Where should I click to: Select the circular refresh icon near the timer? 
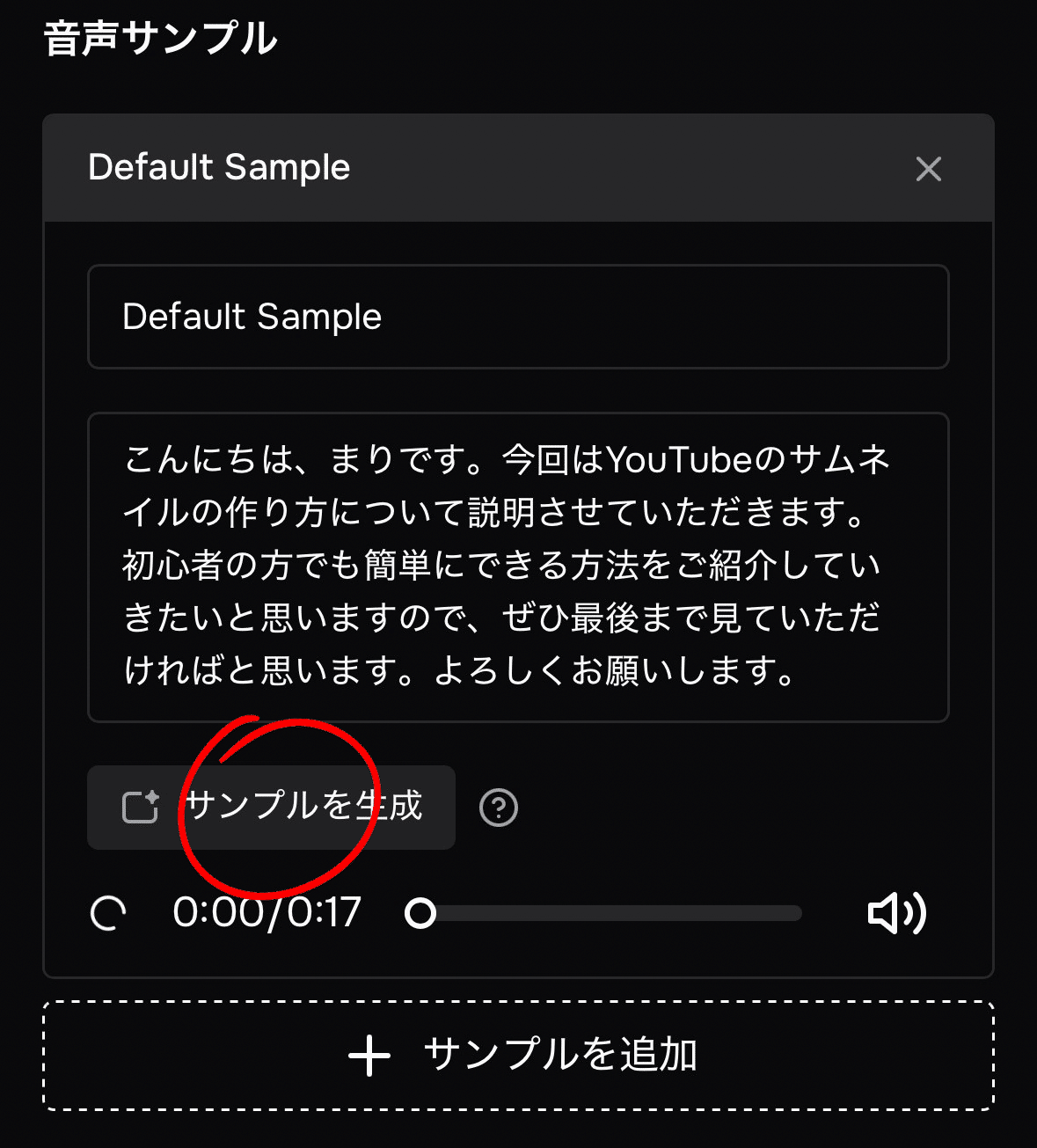tap(109, 913)
